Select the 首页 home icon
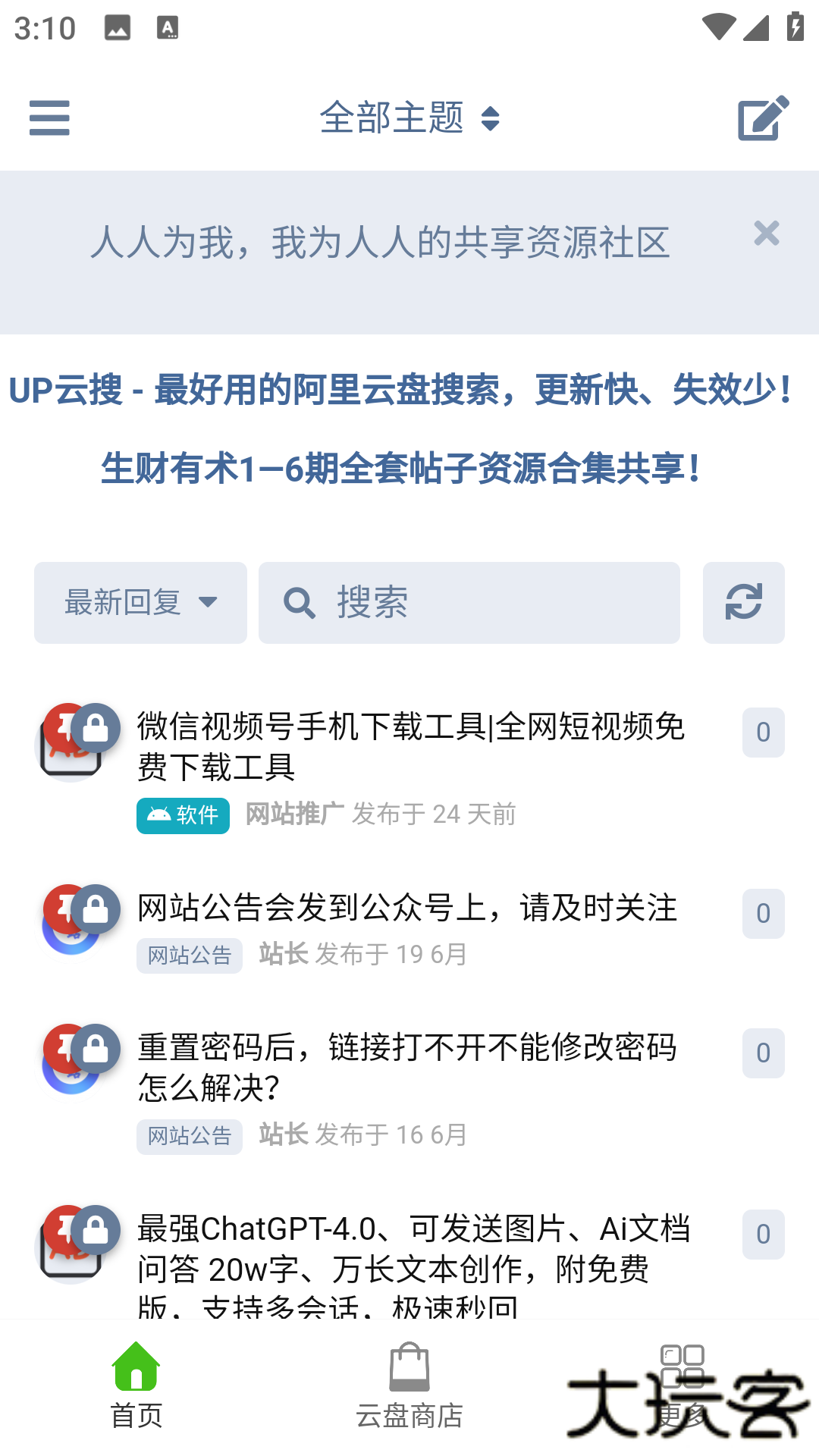The image size is (819, 1456). tap(135, 1370)
